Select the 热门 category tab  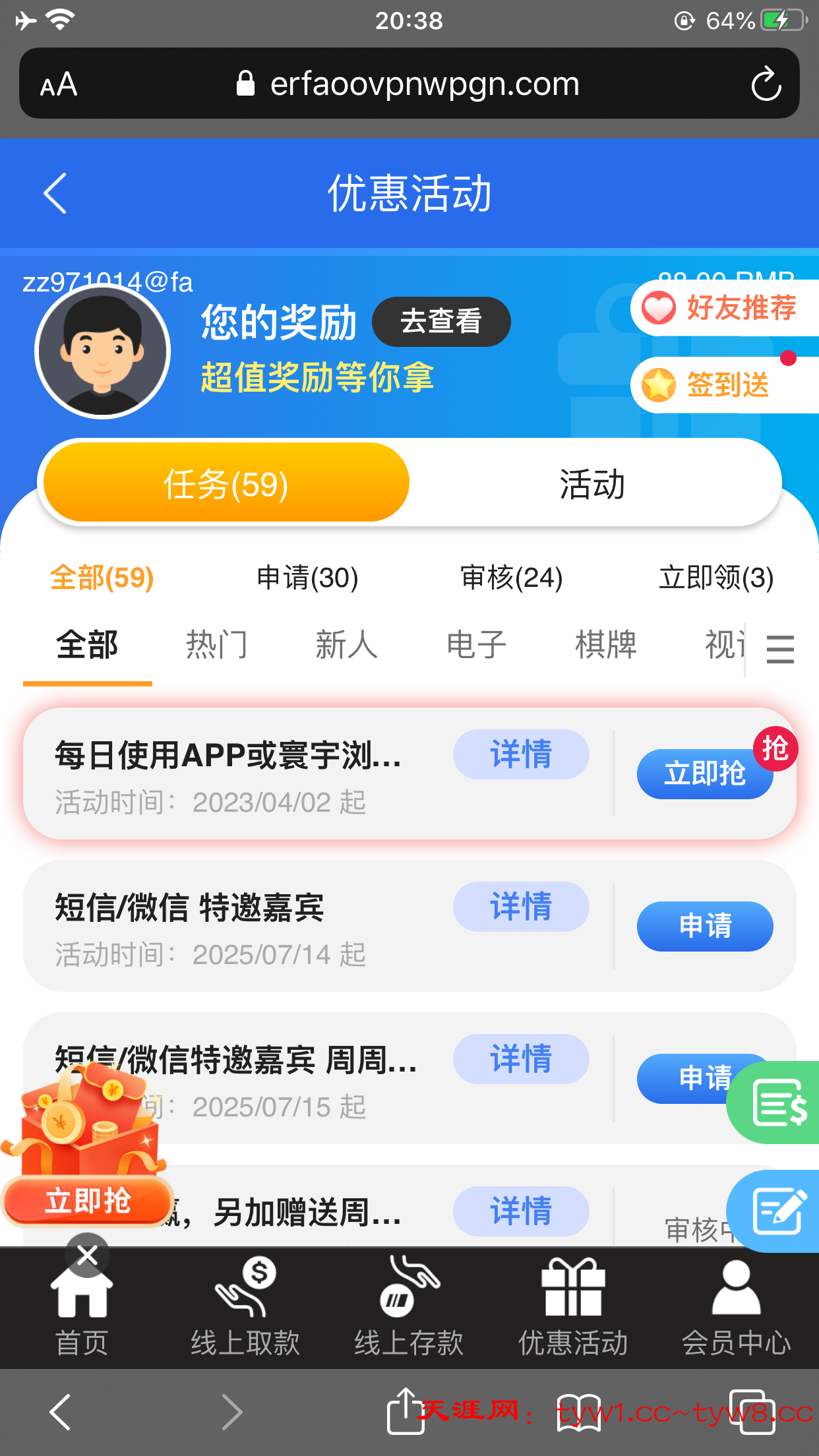coord(216,644)
